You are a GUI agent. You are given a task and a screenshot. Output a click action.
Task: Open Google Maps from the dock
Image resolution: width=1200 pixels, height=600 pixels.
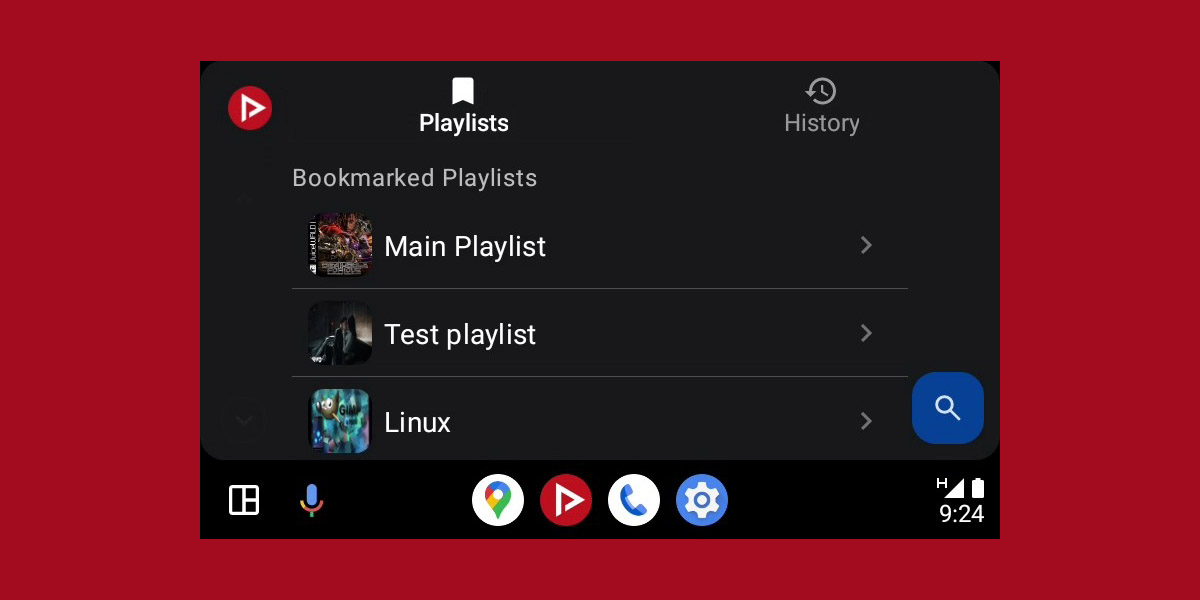coord(498,500)
